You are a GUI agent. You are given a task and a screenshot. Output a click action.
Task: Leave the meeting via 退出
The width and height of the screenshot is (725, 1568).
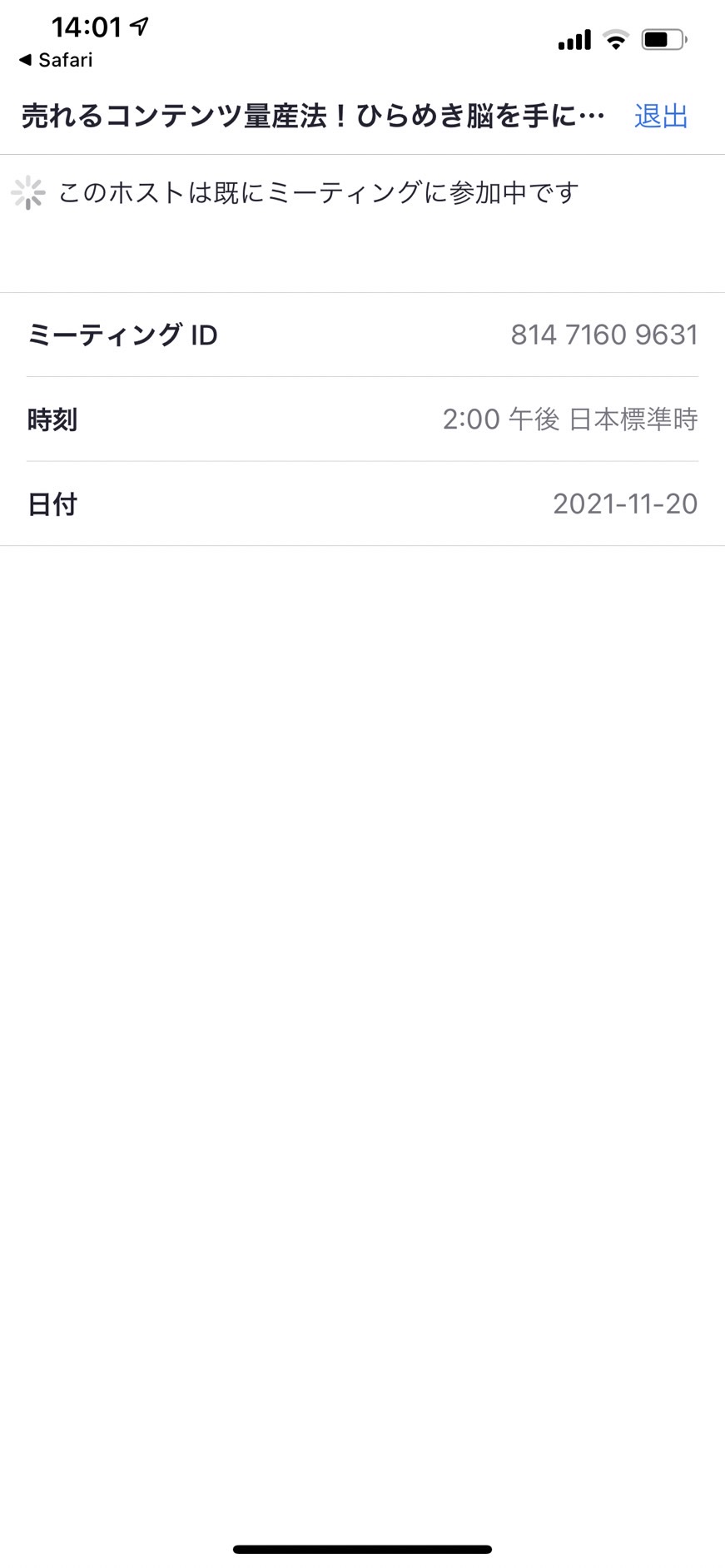(661, 117)
